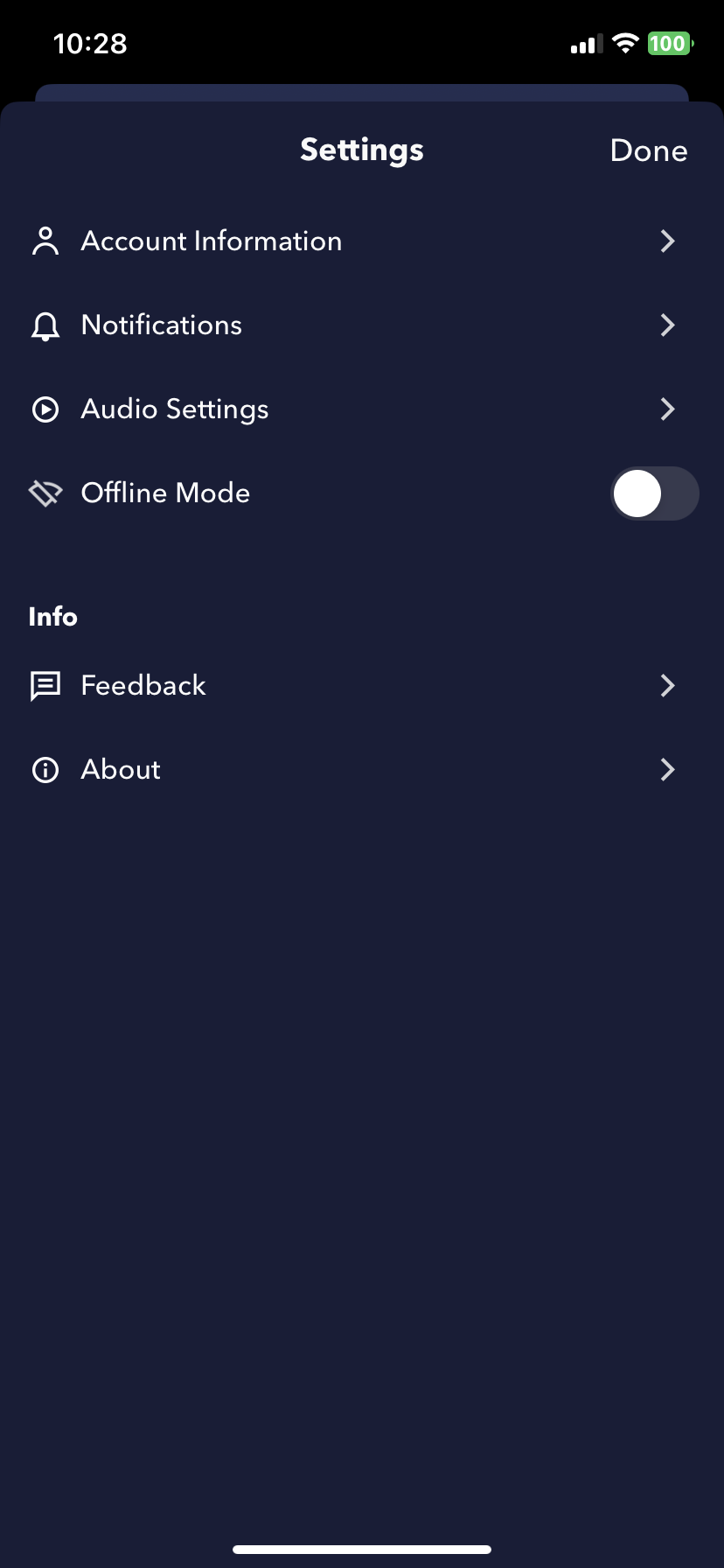Tap Done to close Settings
Screen dimensions: 724x1568
point(648,150)
